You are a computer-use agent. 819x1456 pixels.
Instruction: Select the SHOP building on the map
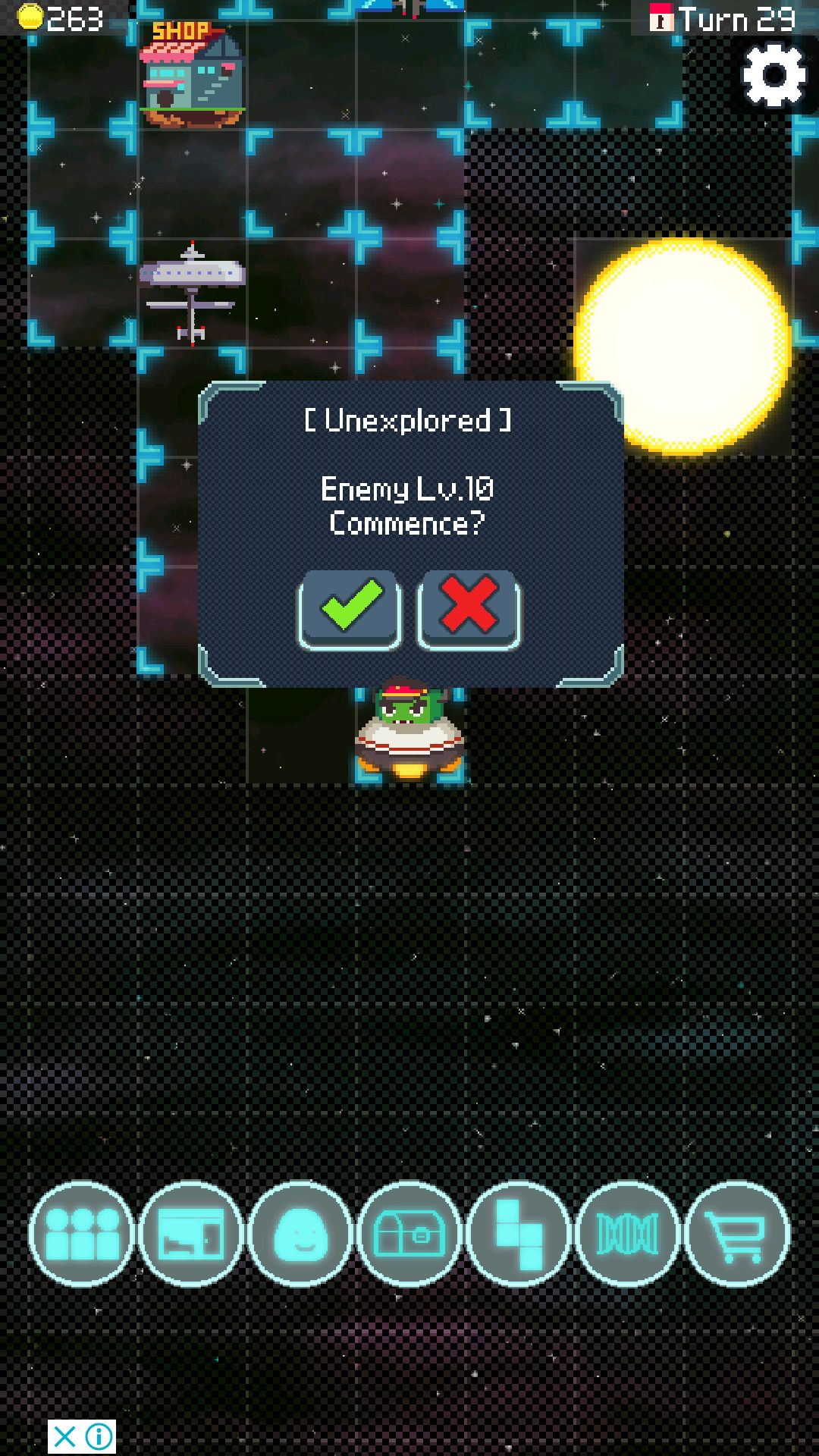pos(192,76)
